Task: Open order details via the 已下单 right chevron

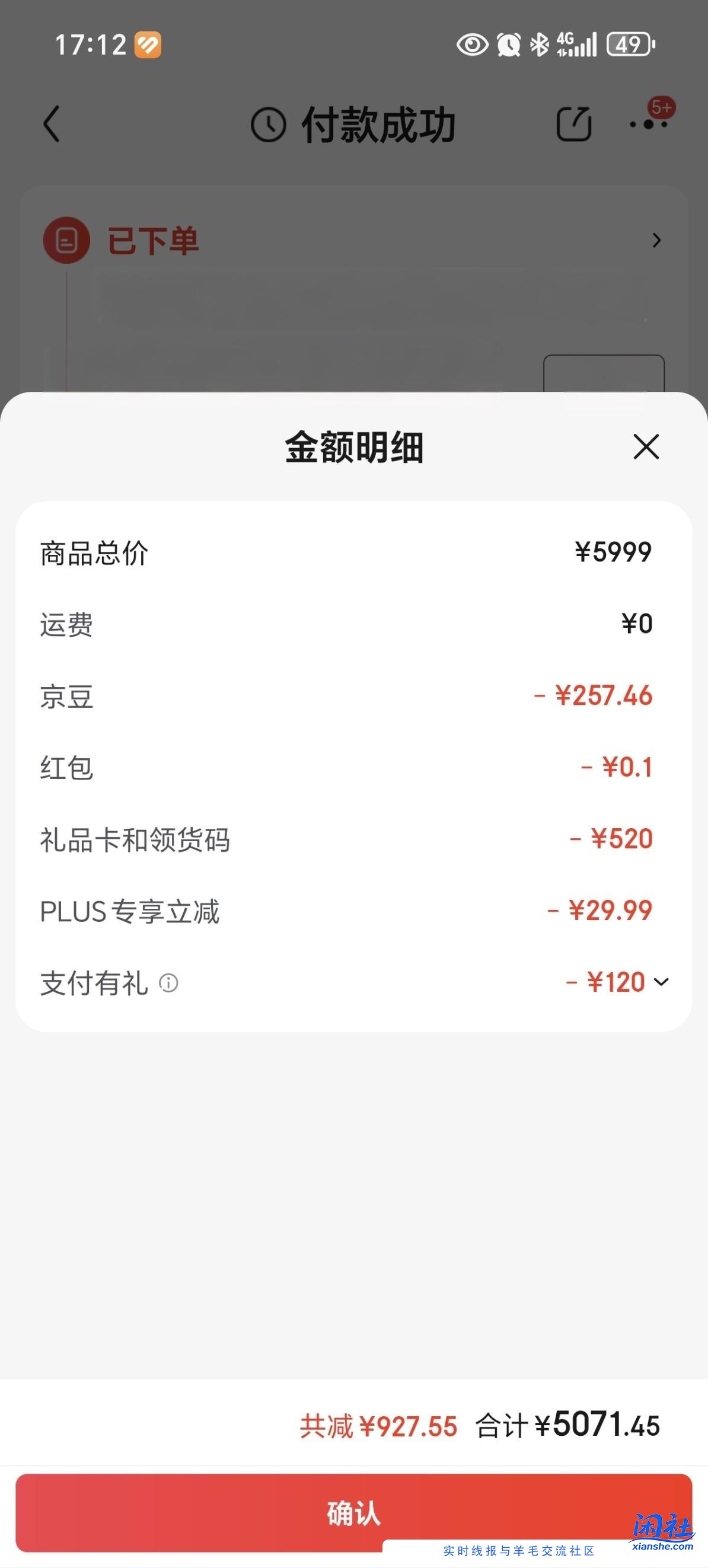Action: pyautogui.click(x=656, y=240)
